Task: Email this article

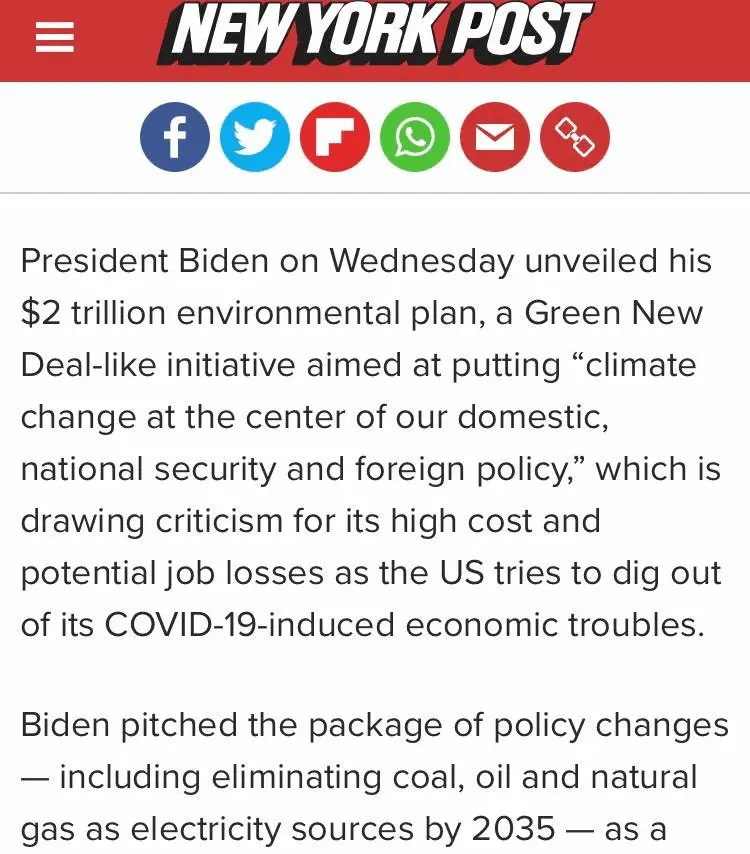Action: 494,137
